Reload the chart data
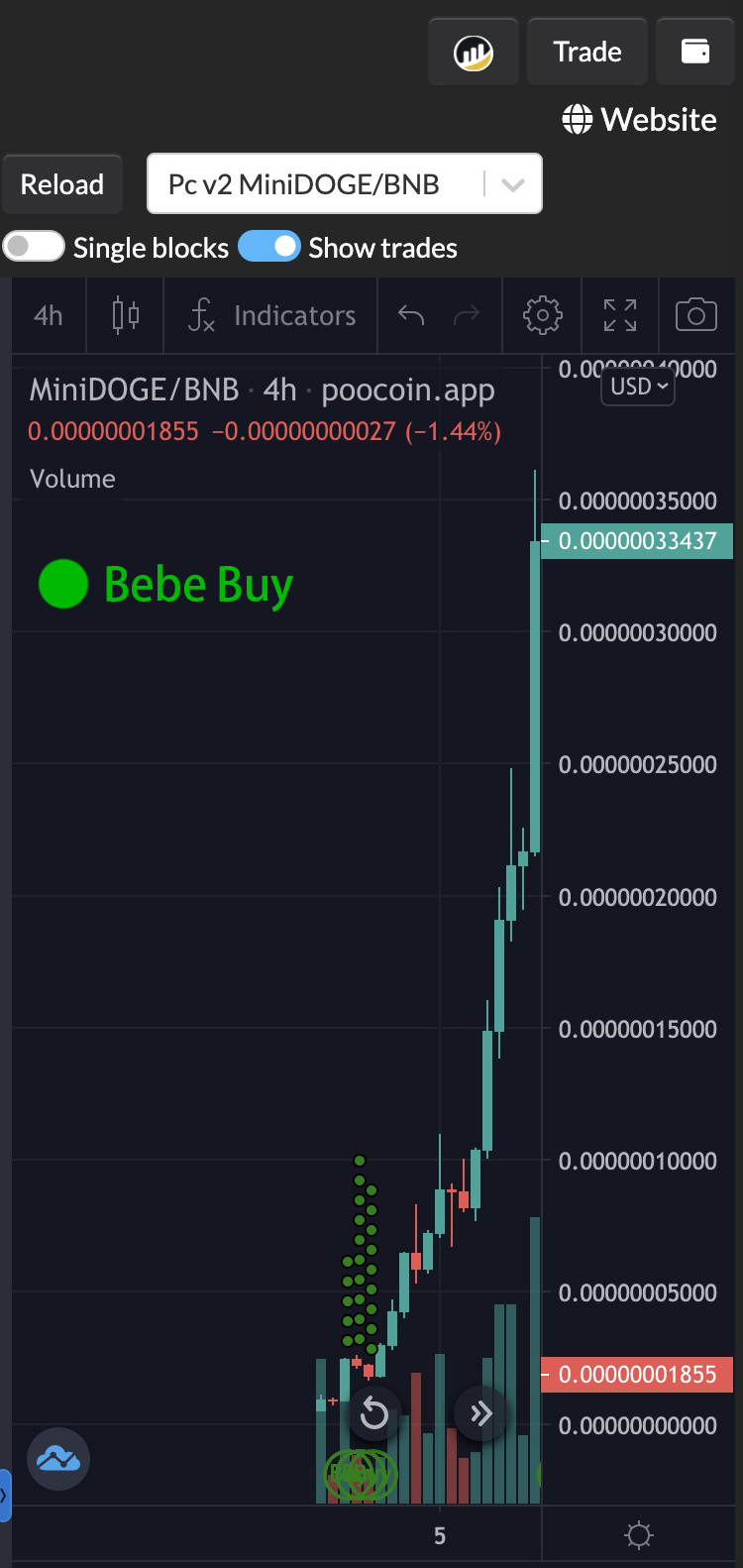This screenshot has height=1568, width=743. click(x=61, y=184)
